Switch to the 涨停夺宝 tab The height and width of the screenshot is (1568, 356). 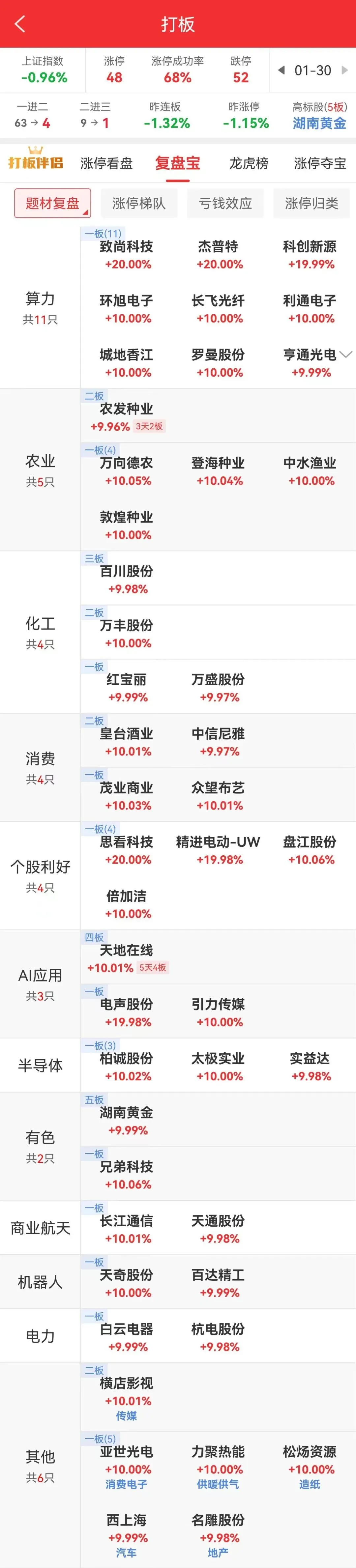coord(319,163)
